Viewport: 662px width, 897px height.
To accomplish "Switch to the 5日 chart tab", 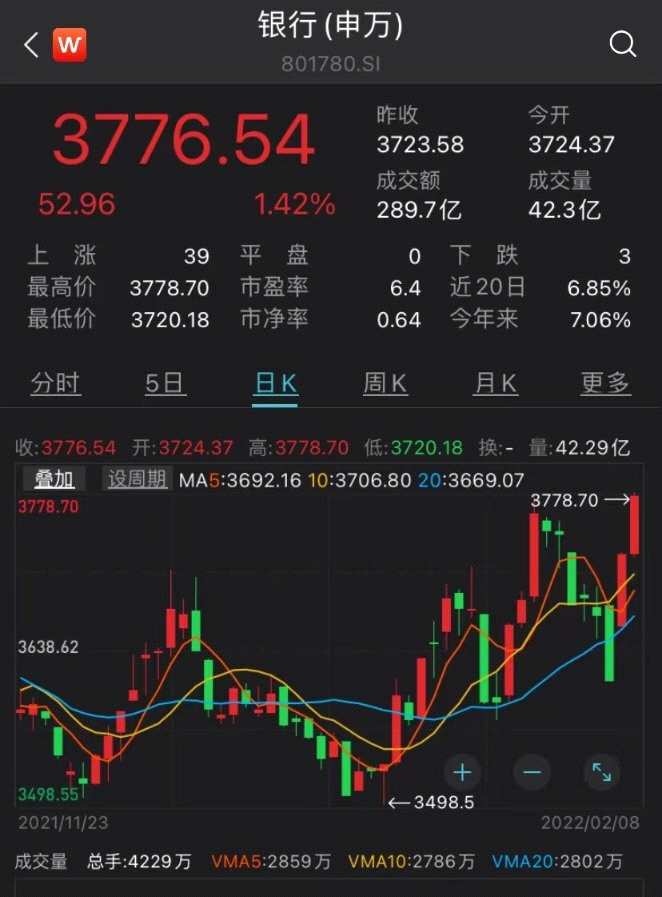I will pyautogui.click(x=165, y=383).
